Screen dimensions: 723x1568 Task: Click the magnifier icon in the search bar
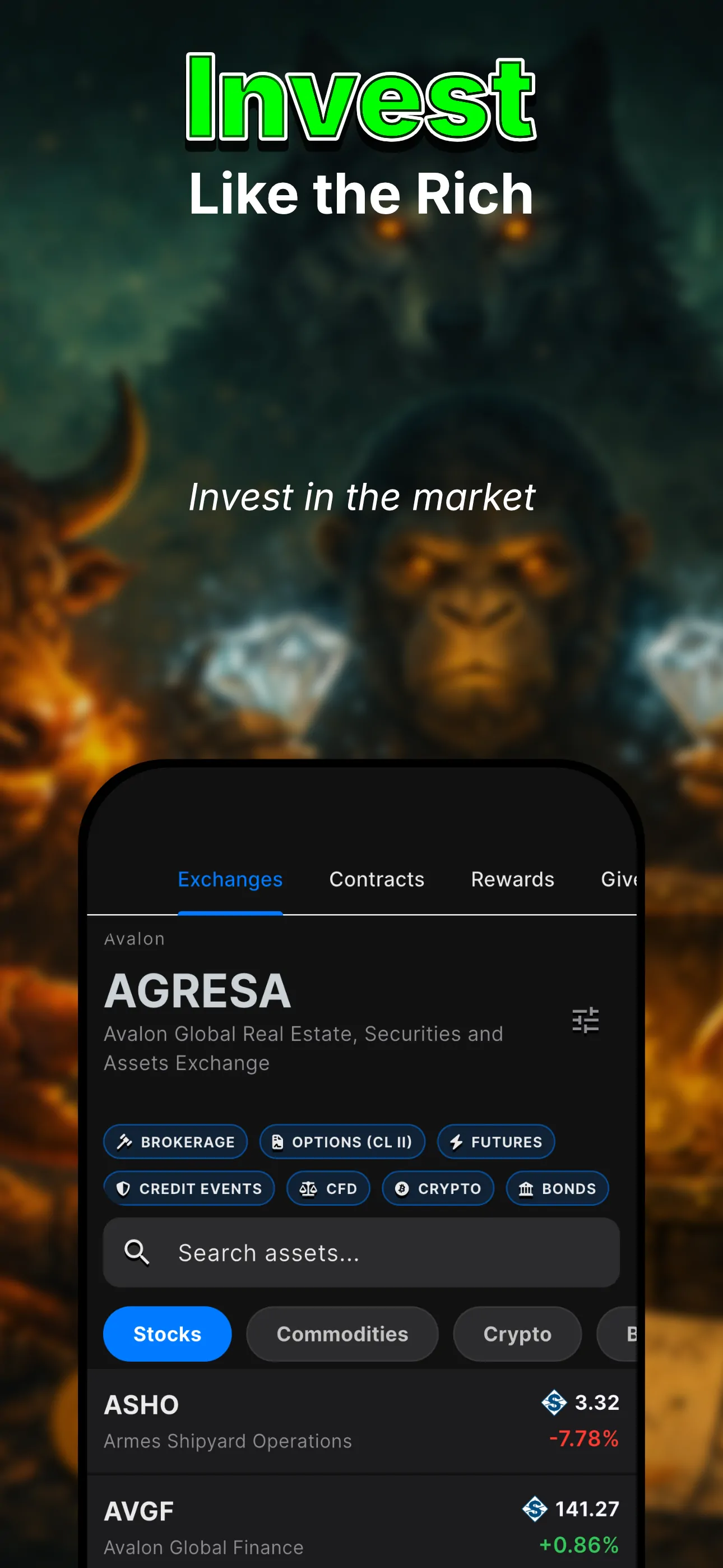(x=137, y=1252)
